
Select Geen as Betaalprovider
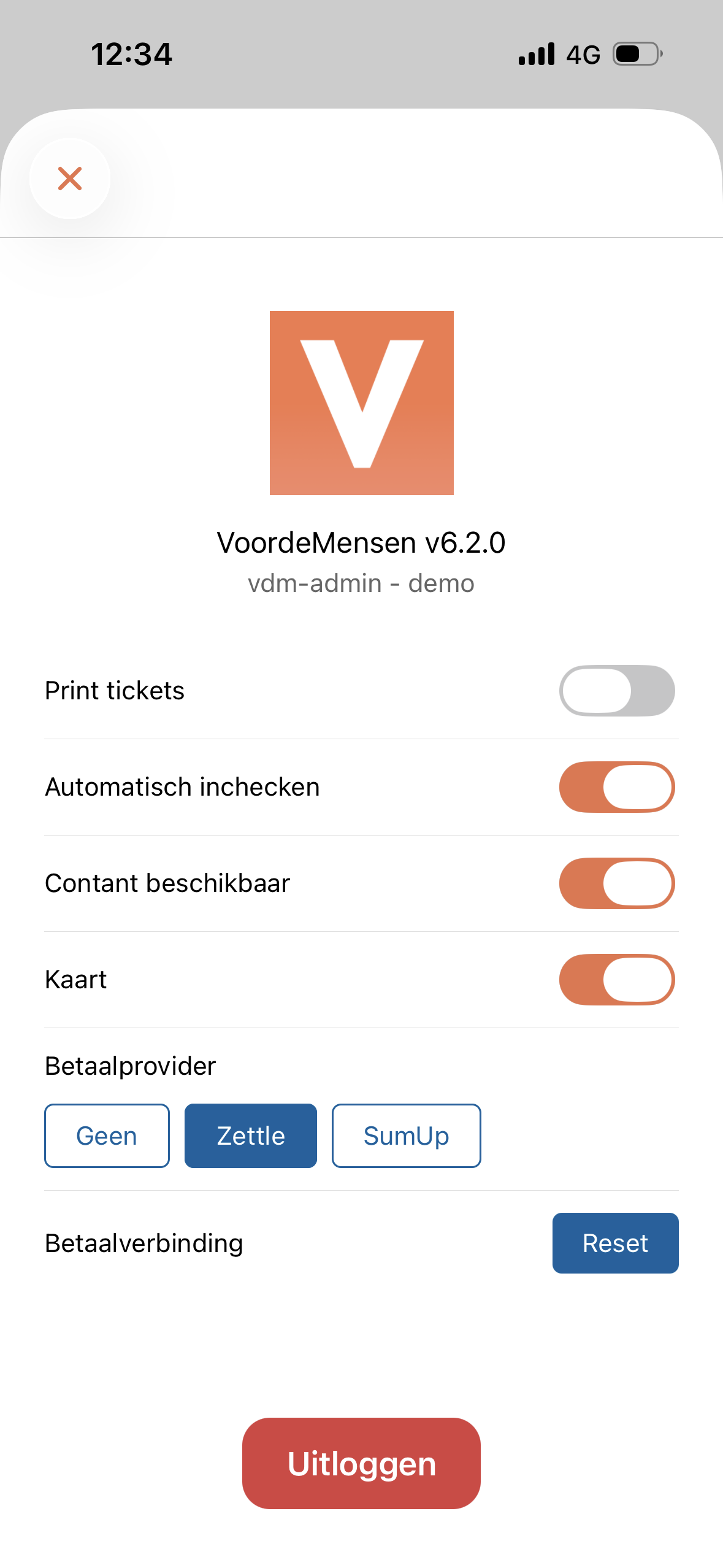click(x=107, y=1136)
